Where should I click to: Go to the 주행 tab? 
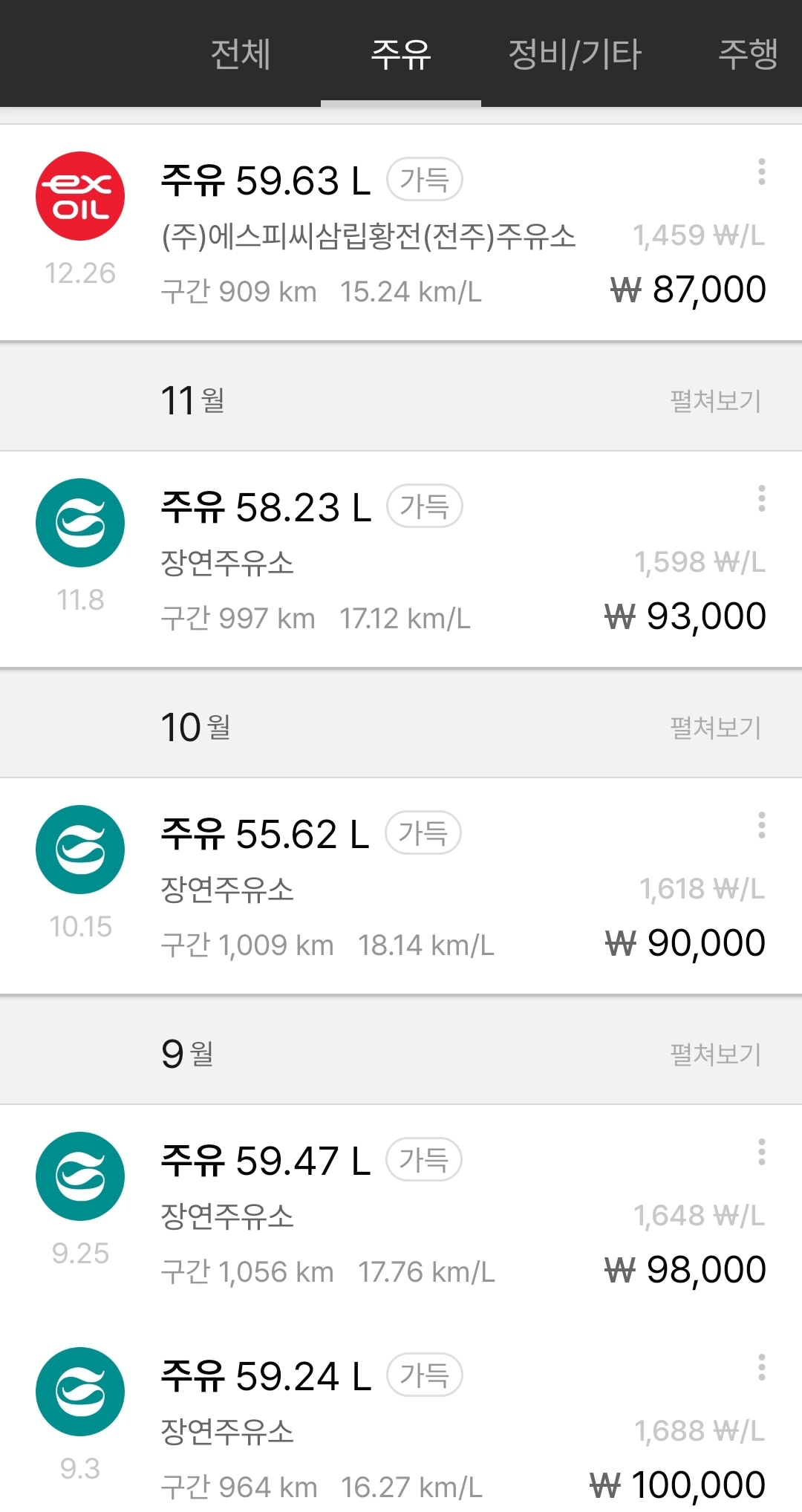[x=747, y=54]
